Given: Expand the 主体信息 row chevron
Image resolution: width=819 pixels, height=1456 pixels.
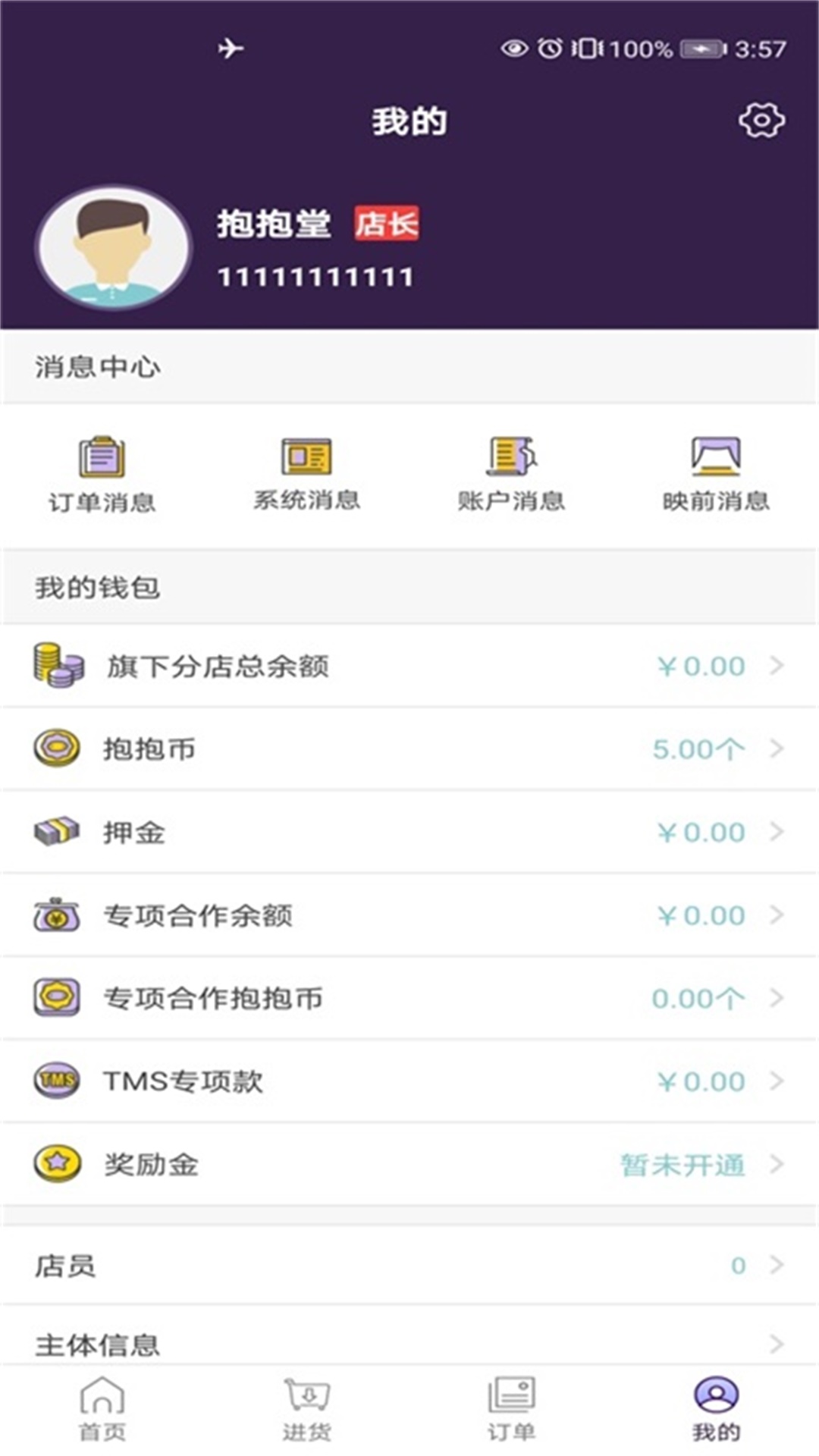Looking at the screenshot, I should 776,1341.
